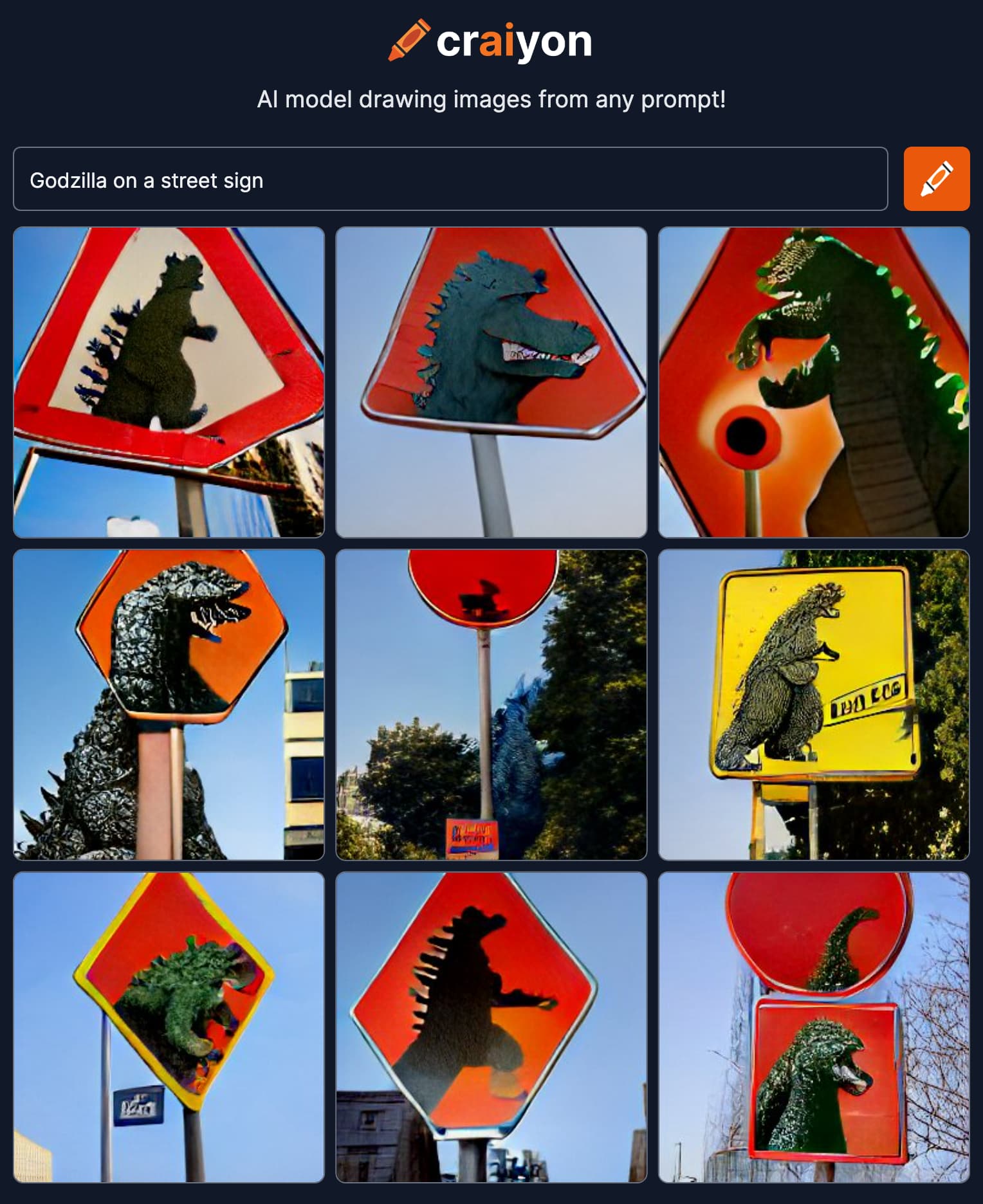
Task: View the hexagon sign with Godzilla behind
Action: click(169, 705)
